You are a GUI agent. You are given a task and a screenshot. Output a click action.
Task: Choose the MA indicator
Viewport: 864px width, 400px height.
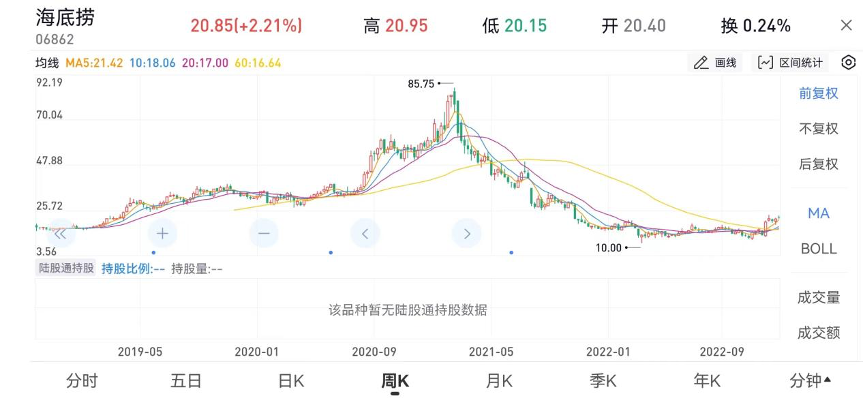[x=818, y=213]
